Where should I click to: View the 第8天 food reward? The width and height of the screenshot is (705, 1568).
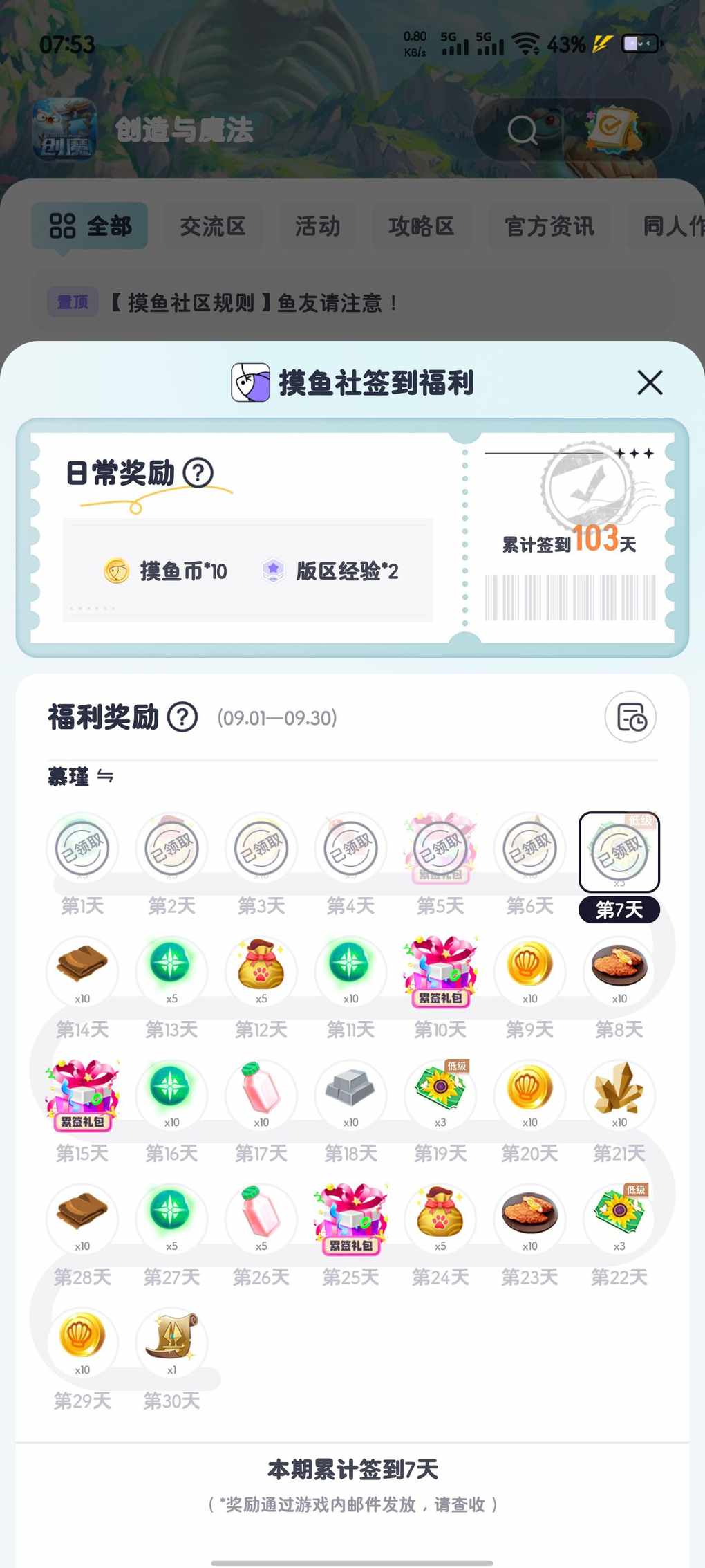pos(619,970)
